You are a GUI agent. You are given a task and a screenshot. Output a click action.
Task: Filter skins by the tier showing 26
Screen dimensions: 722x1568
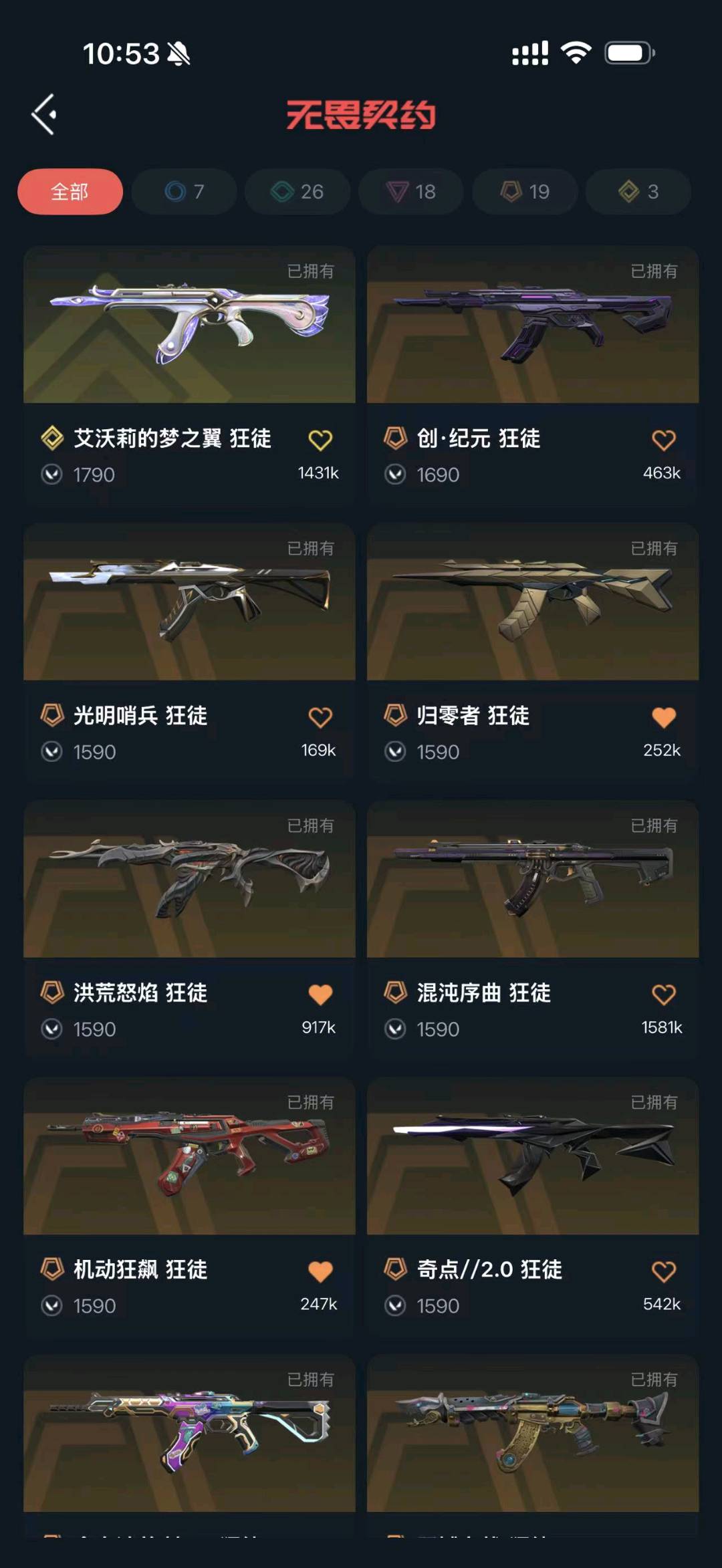point(297,192)
